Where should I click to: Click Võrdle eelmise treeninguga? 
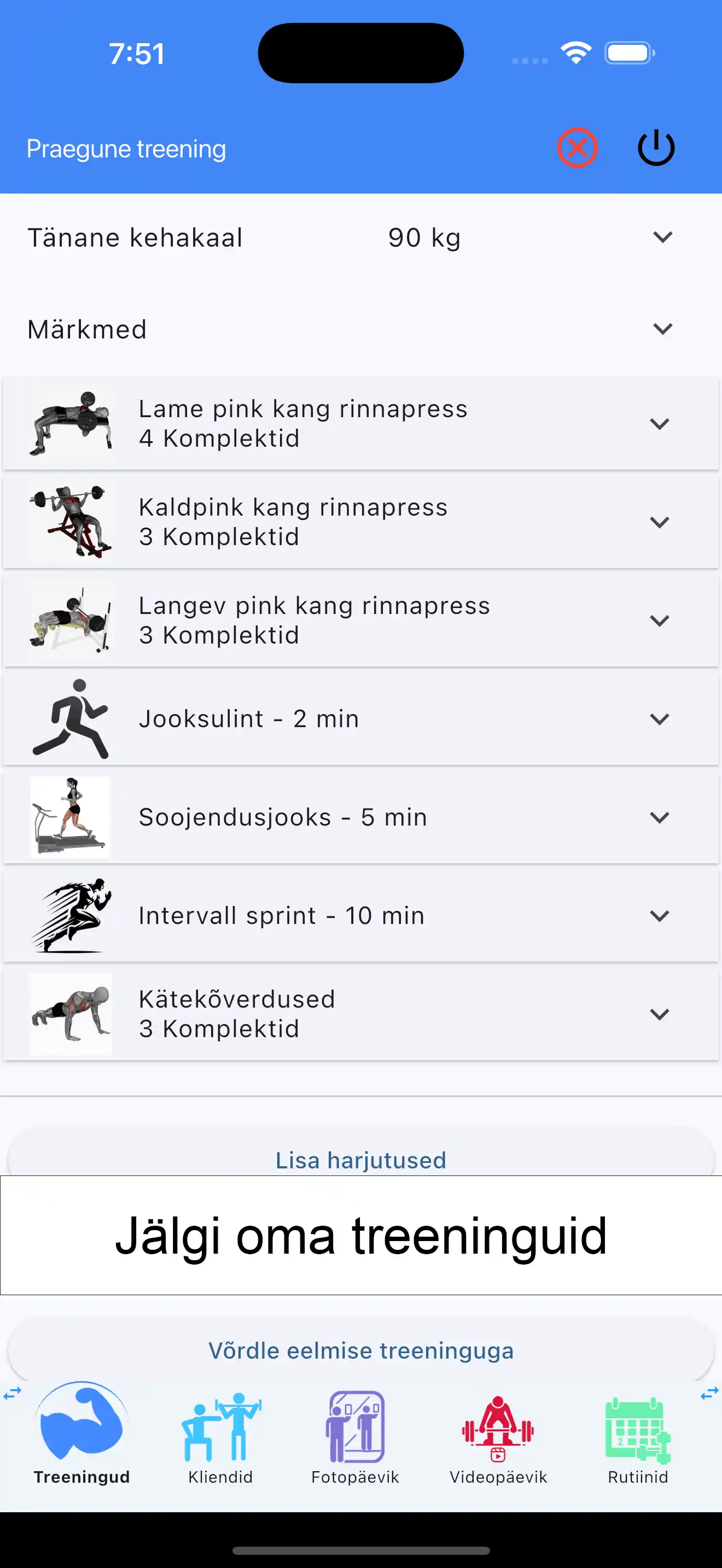click(x=361, y=1351)
